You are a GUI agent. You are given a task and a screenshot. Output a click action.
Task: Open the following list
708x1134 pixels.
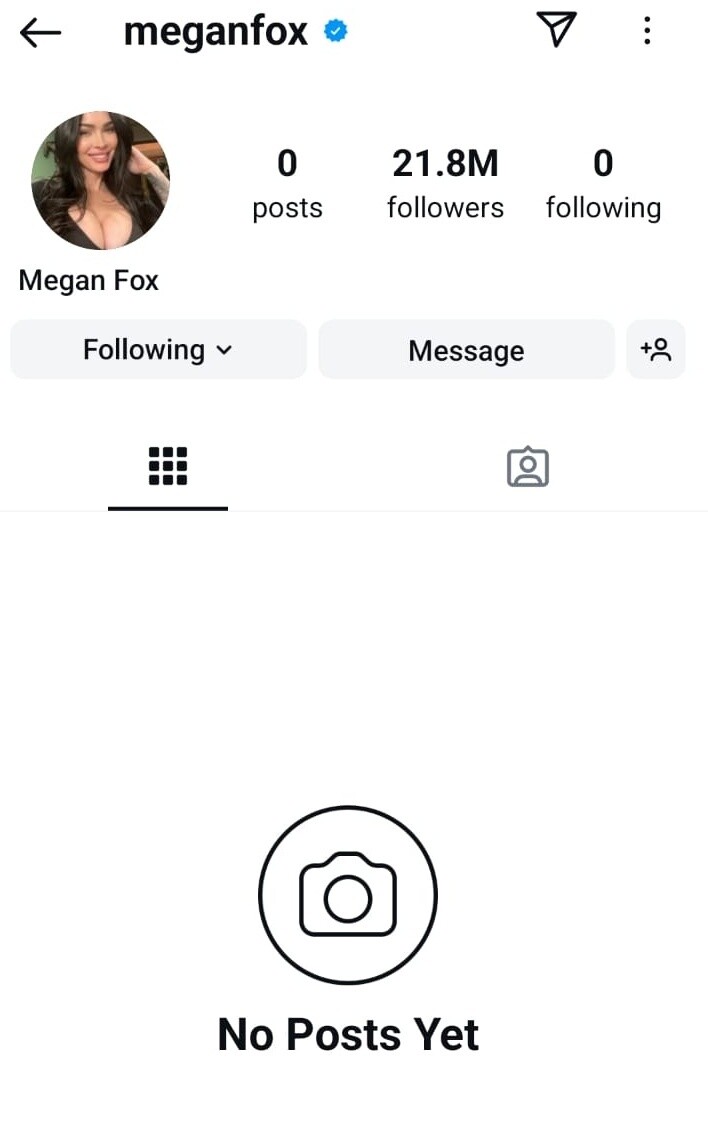tap(603, 183)
